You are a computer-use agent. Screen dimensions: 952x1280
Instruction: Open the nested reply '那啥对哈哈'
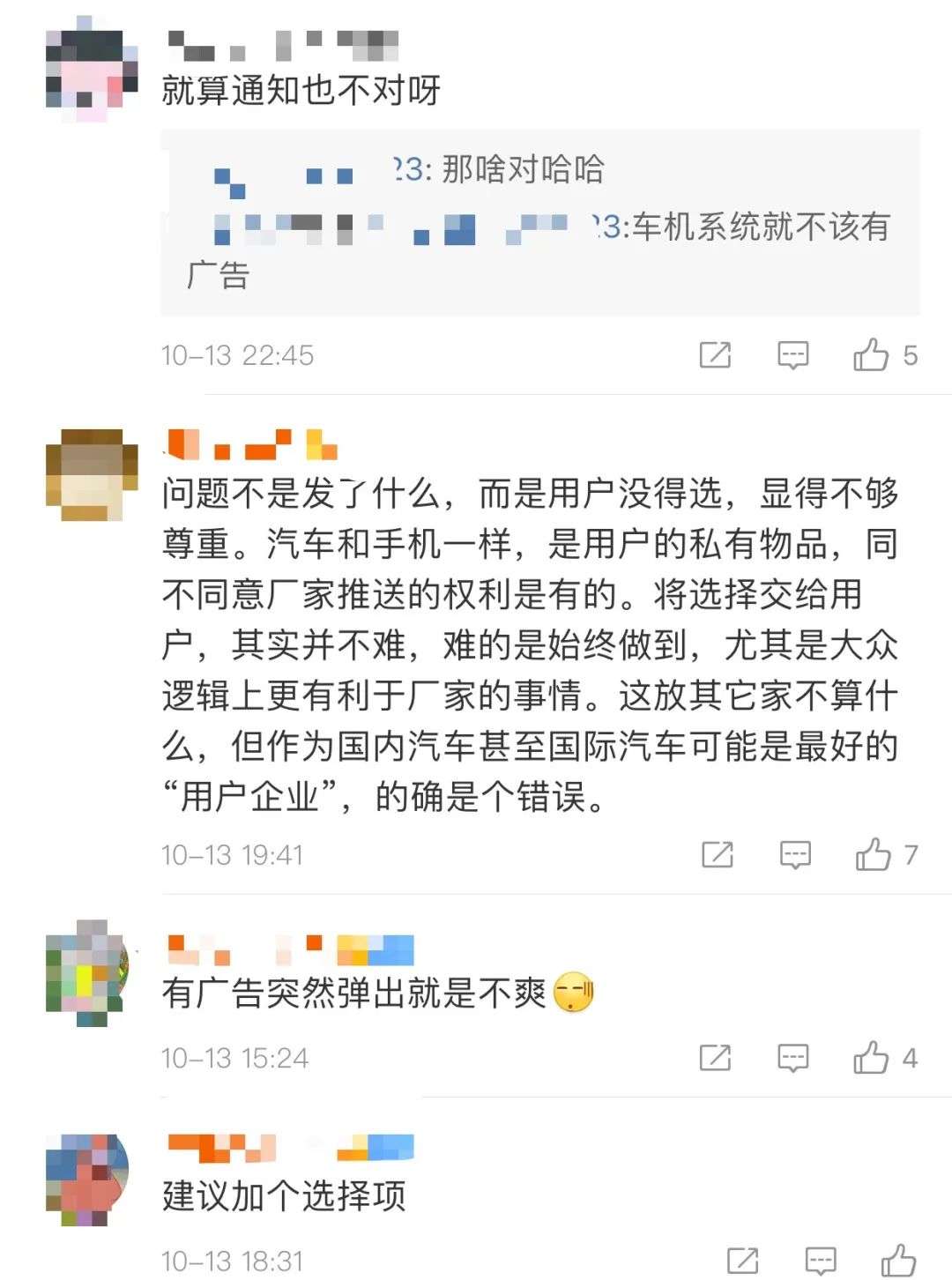pos(522,169)
